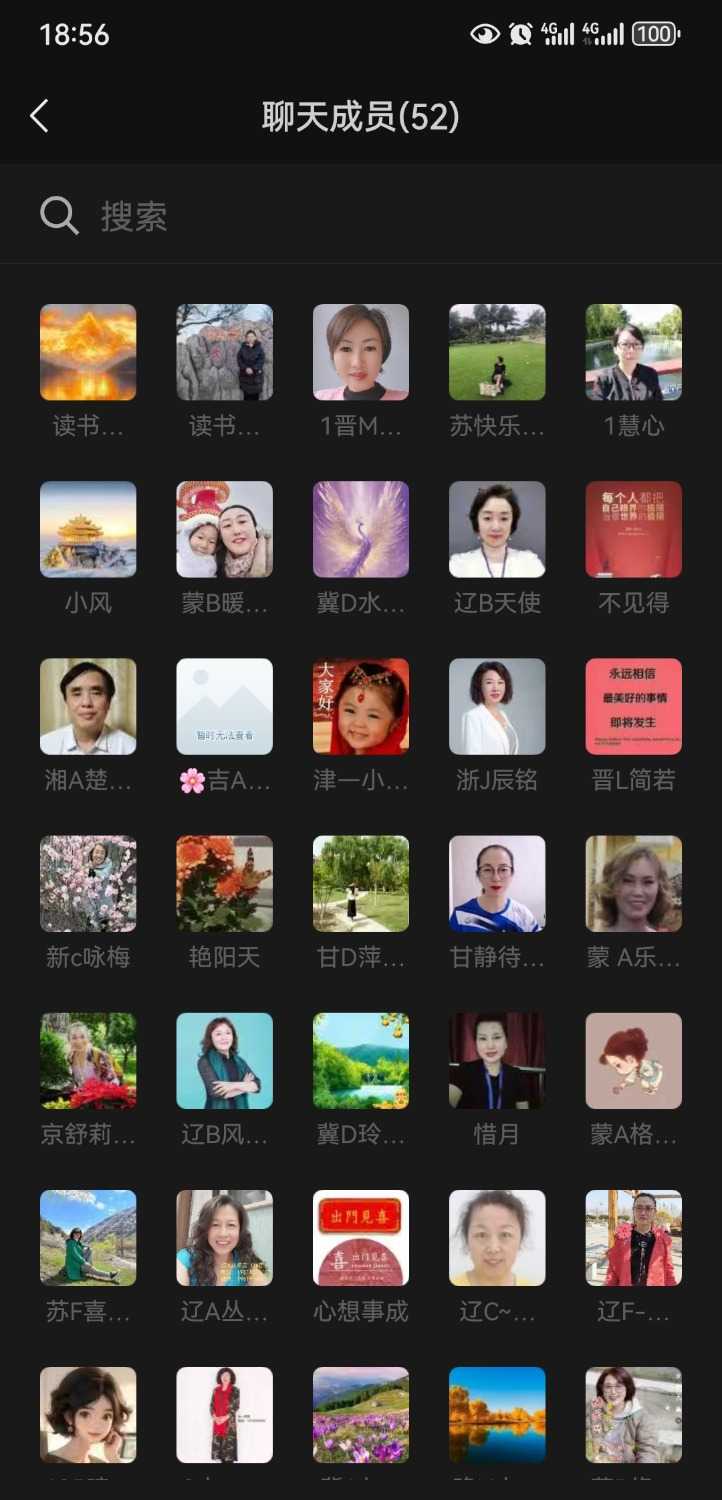Open the member named 苏快乐…

[497, 353]
